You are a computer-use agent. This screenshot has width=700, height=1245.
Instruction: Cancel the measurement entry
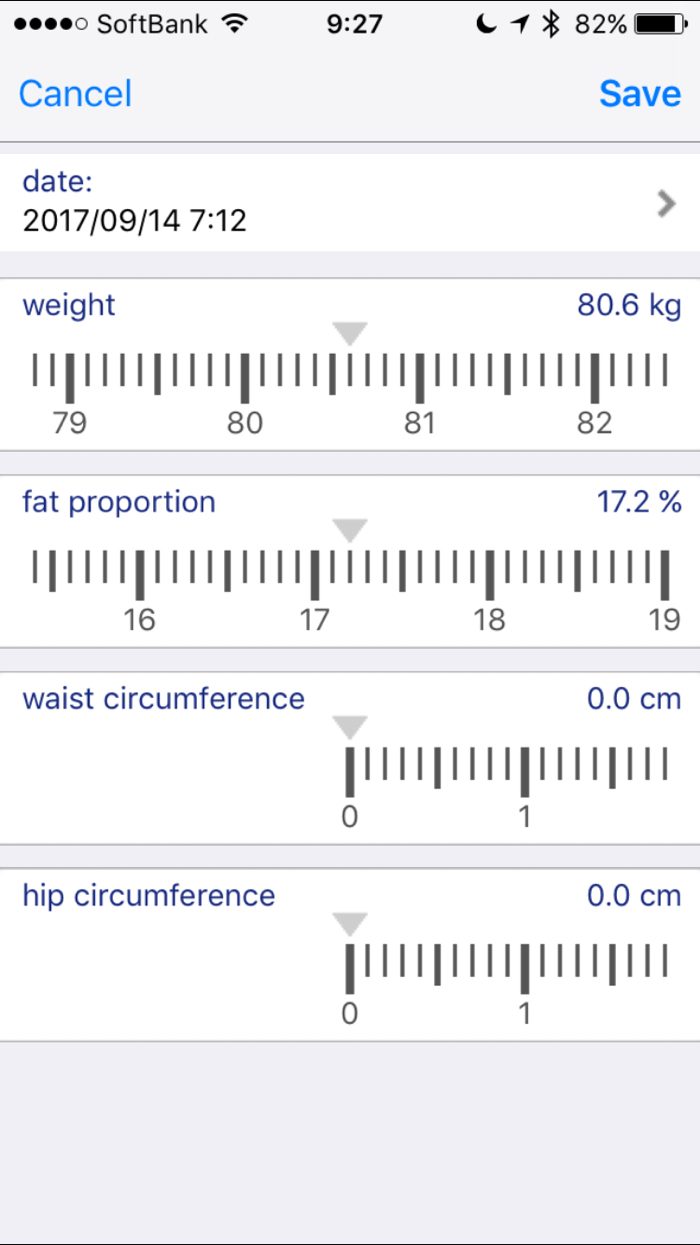pyautogui.click(x=75, y=94)
